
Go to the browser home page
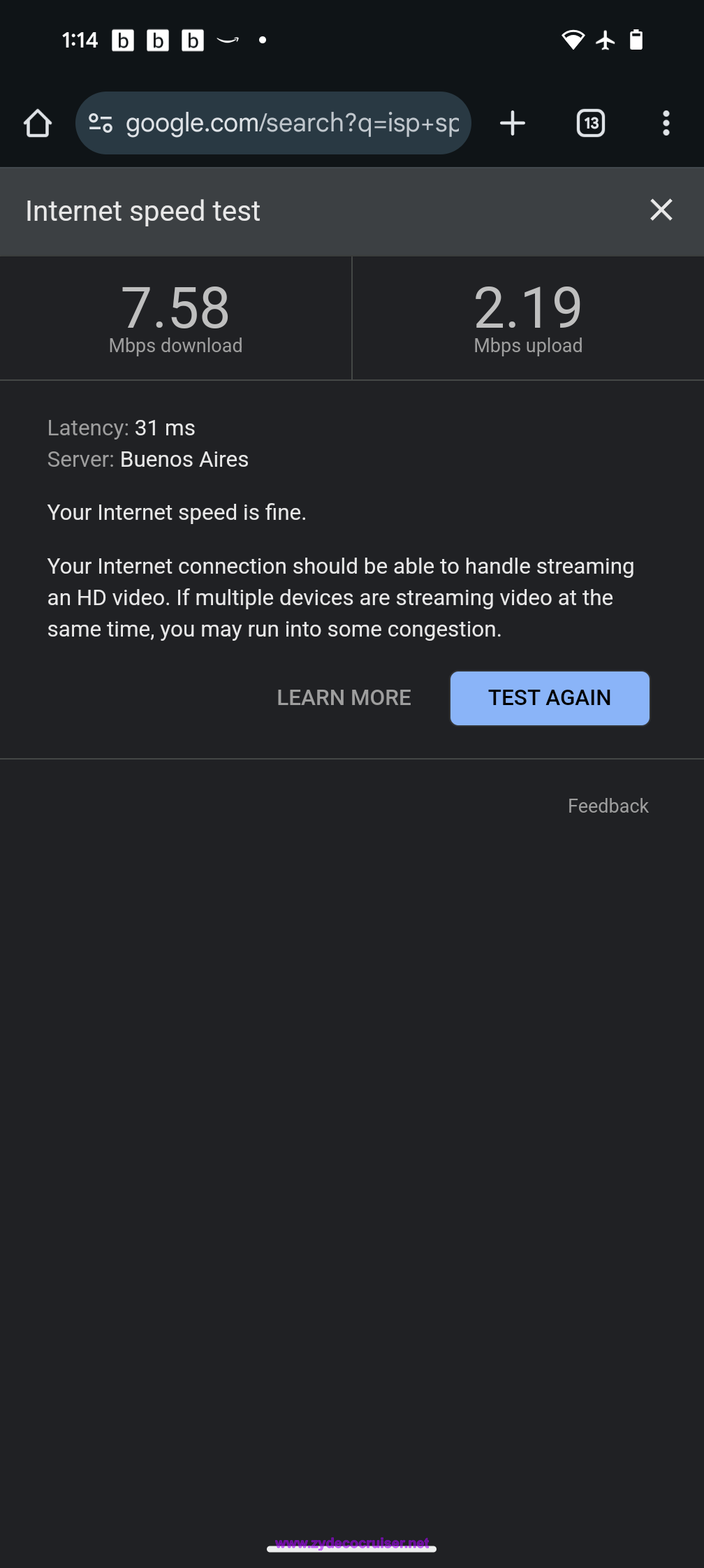click(x=38, y=124)
